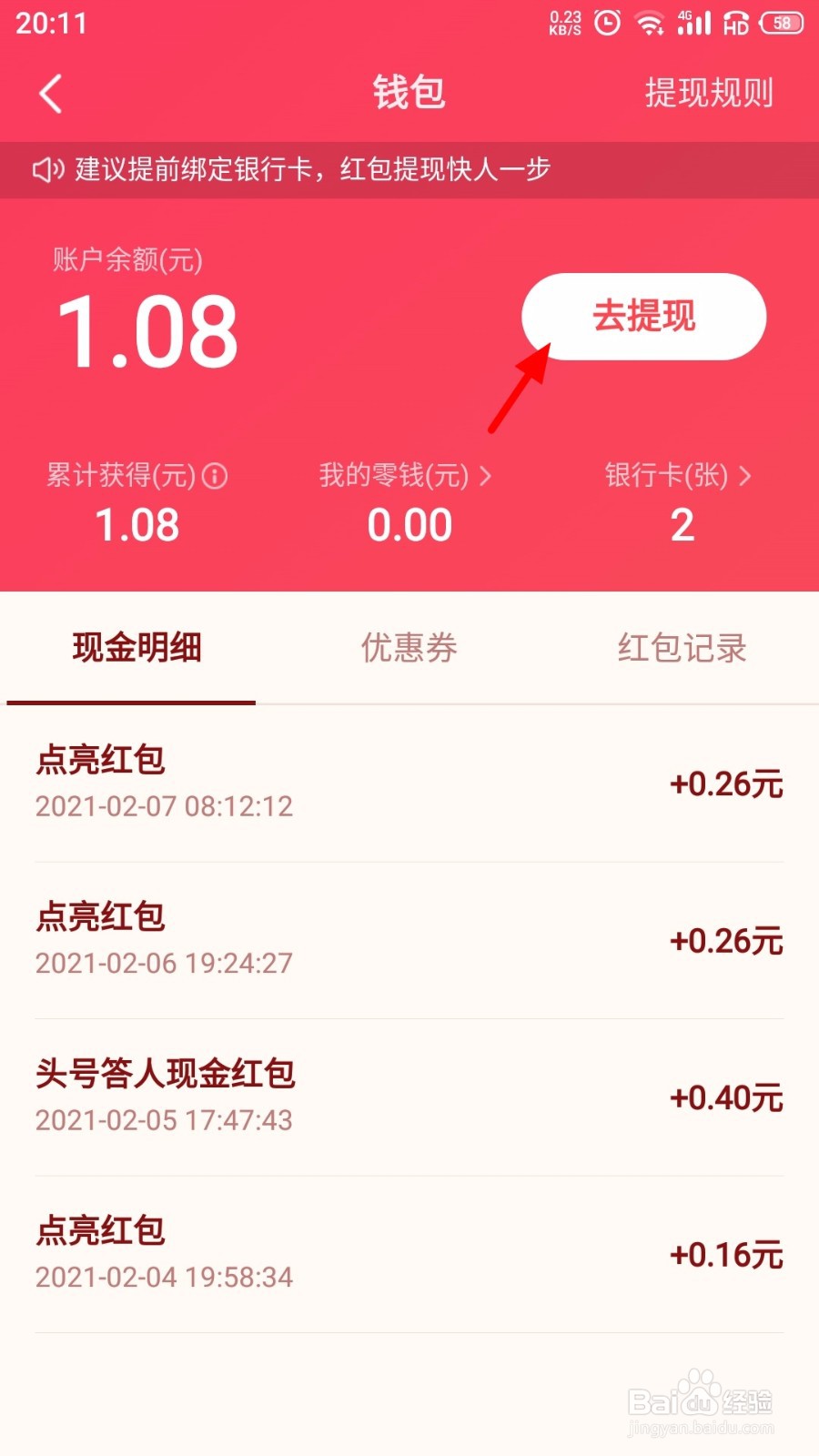Switch to the 红包记录 tab

pyautogui.click(x=682, y=649)
